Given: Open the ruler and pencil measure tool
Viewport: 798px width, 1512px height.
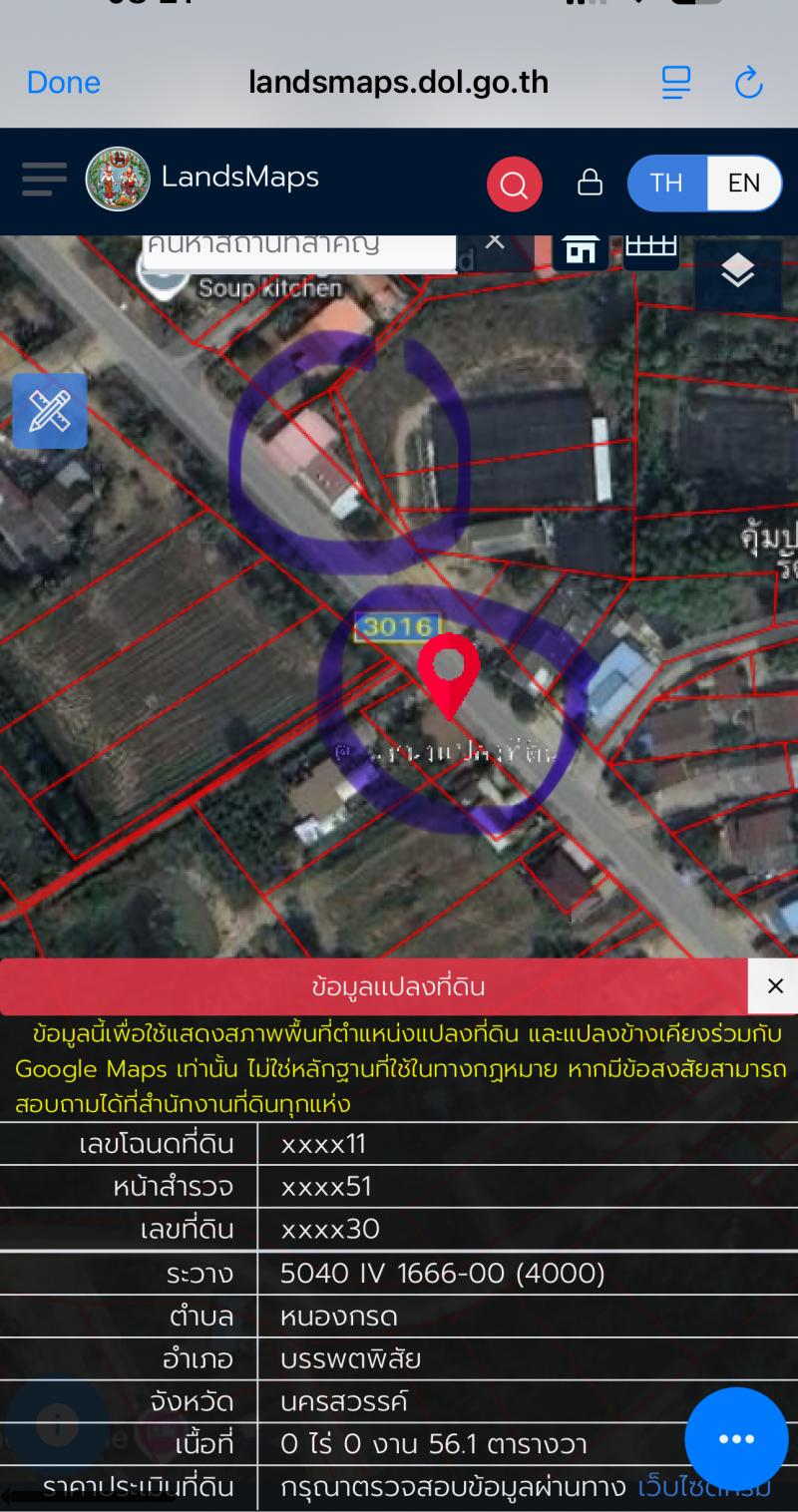Looking at the screenshot, I should coord(49,411).
